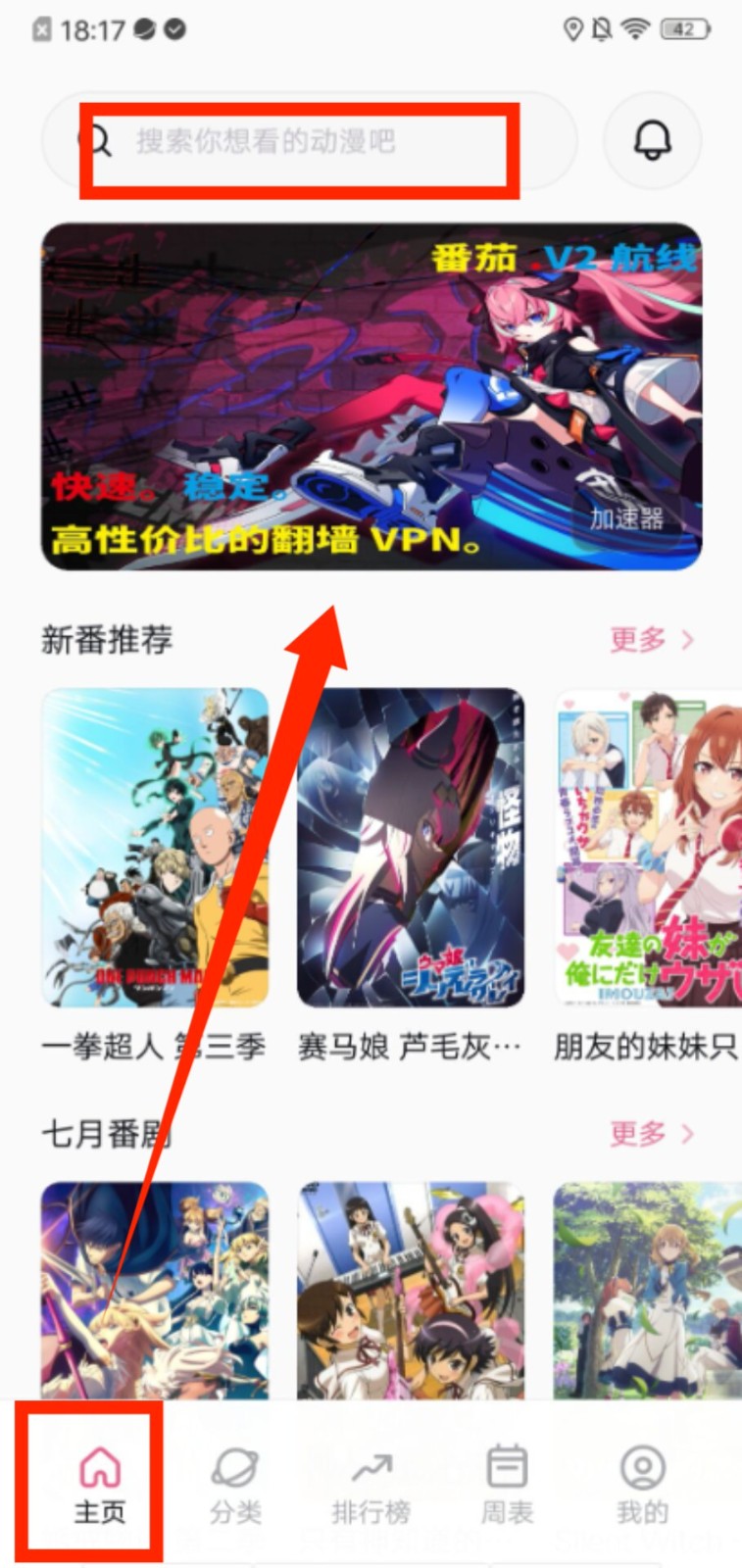Switch to the 分类 tab
742x1568 pixels.
[x=235, y=1485]
